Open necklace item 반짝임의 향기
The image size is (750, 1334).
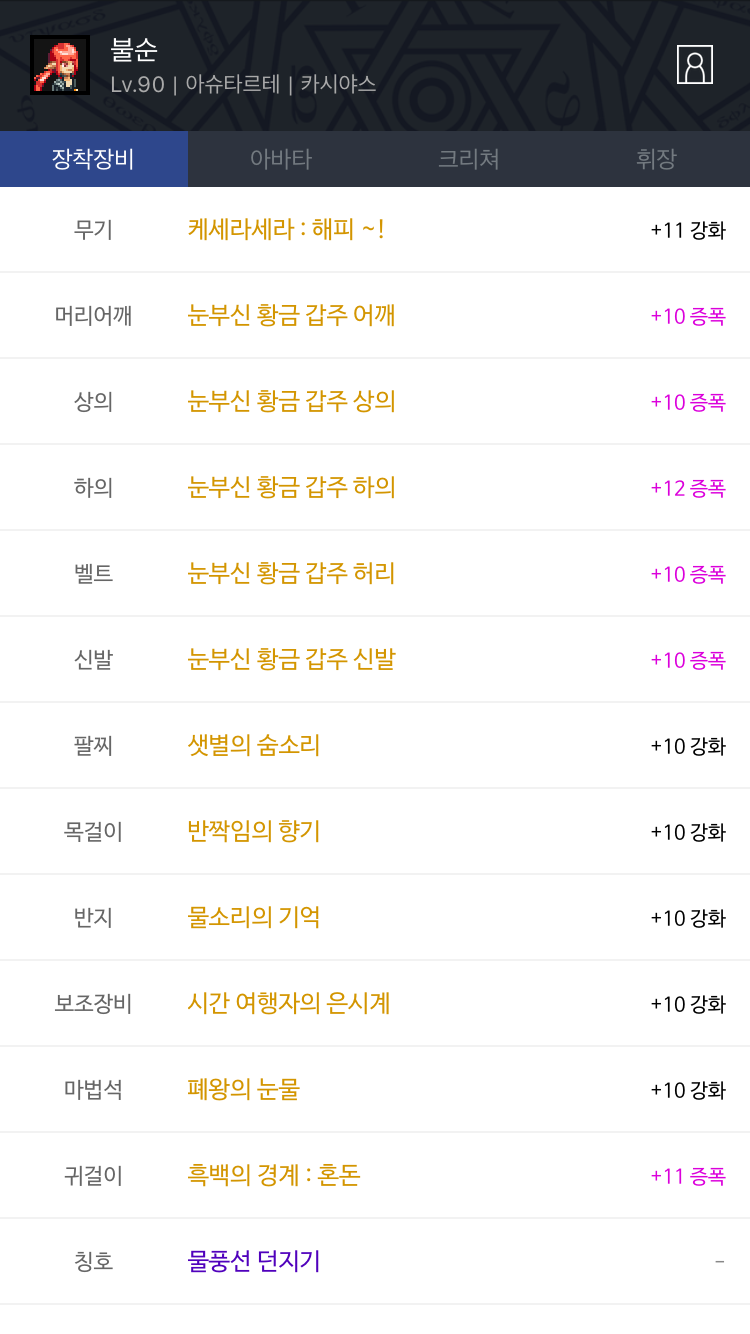point(254,832)
